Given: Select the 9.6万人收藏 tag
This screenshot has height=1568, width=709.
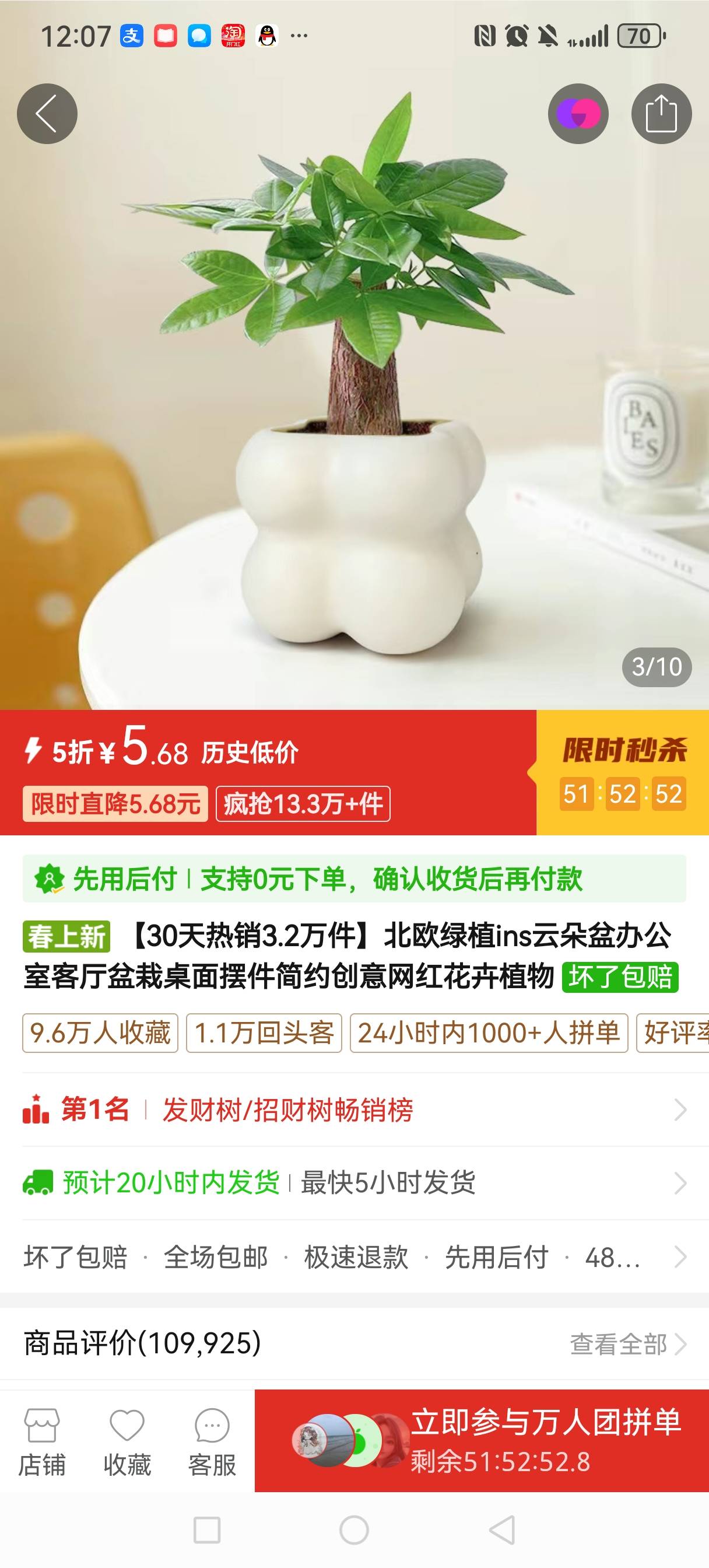Looking at the screenshot, I should pos(100,1033).
